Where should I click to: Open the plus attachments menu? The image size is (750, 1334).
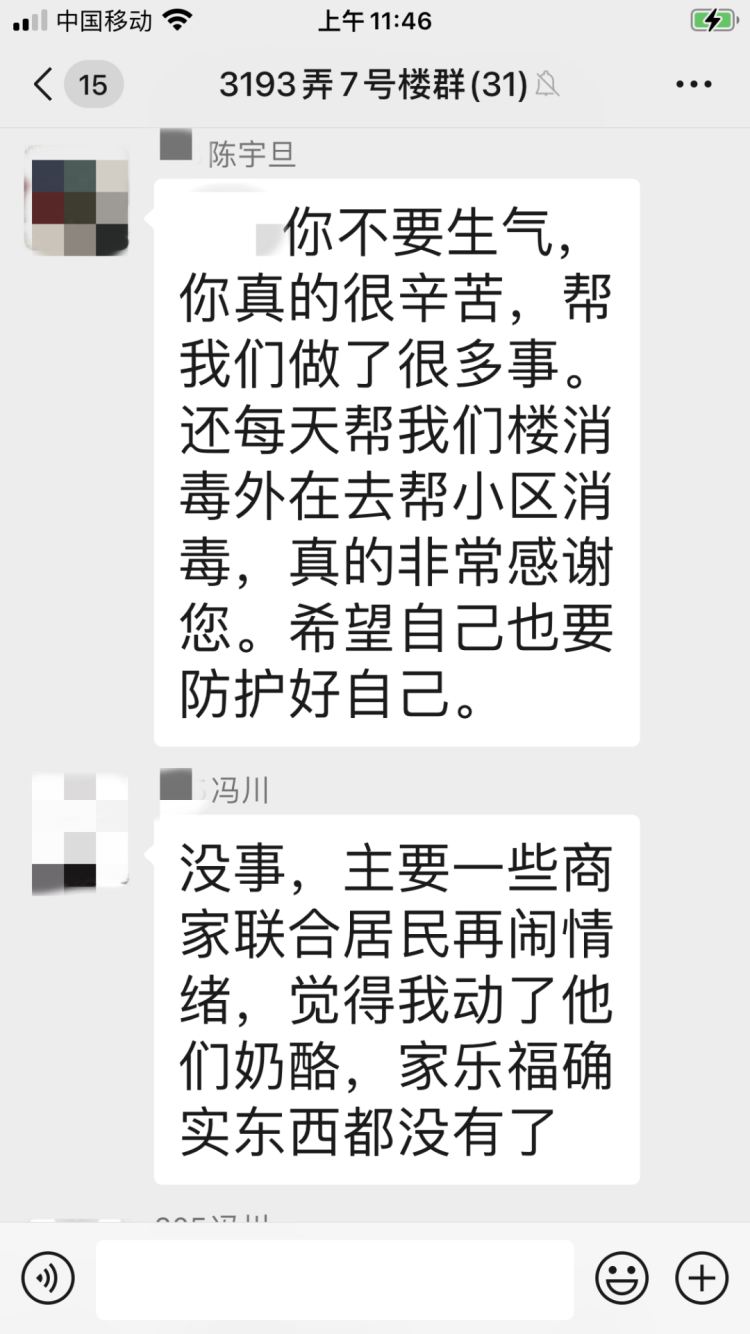[702, 1278]
